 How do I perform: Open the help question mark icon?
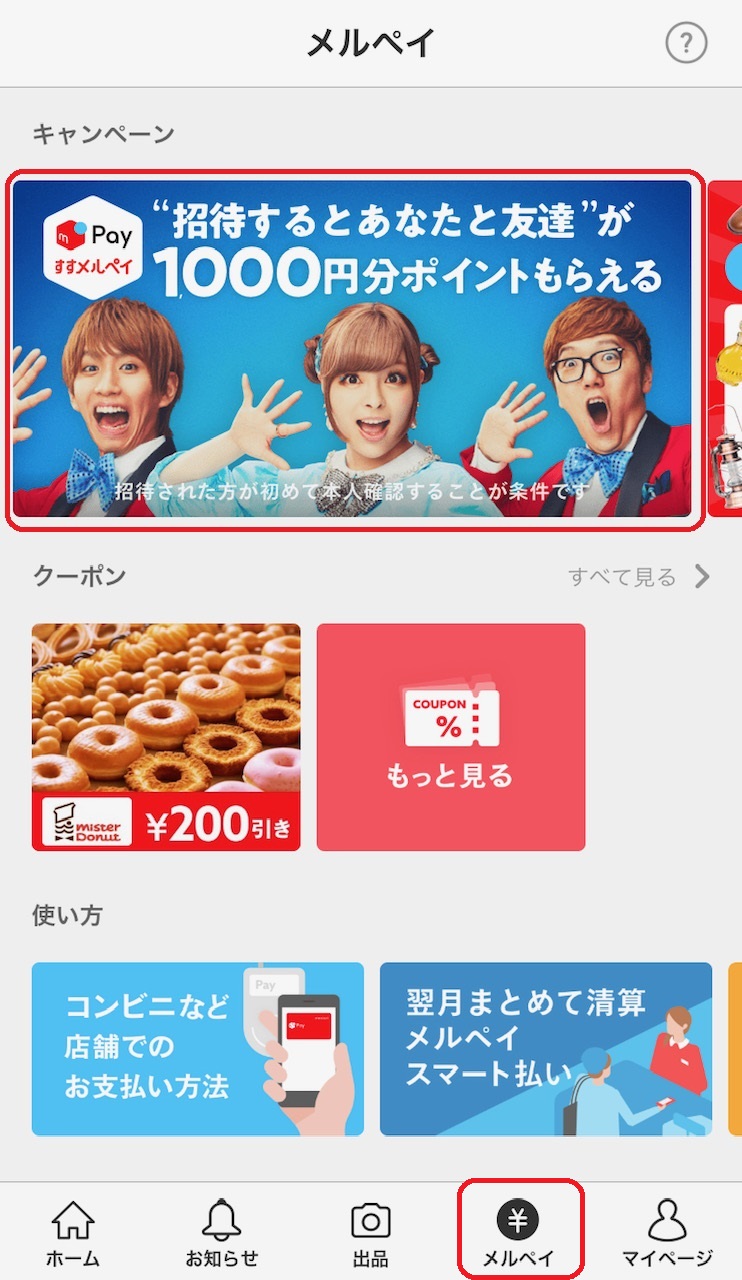pos(686,44)
